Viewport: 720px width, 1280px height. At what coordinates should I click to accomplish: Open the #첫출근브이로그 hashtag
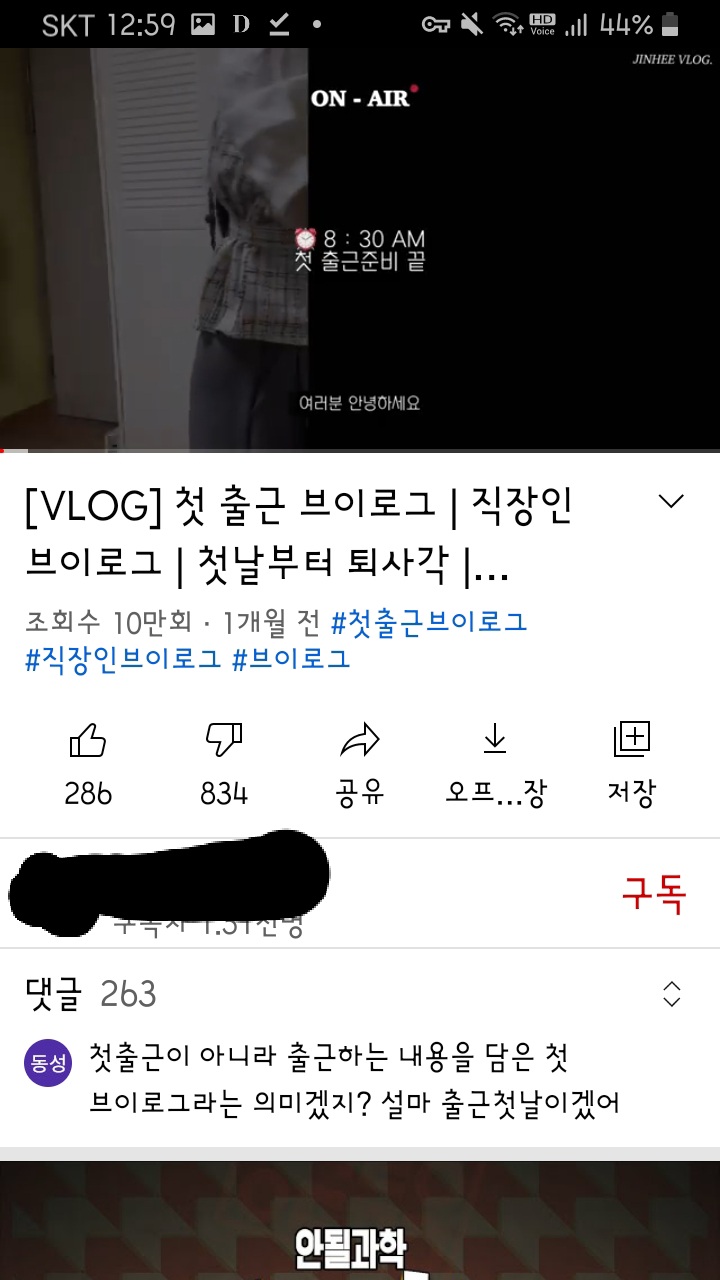pos(429,622)
